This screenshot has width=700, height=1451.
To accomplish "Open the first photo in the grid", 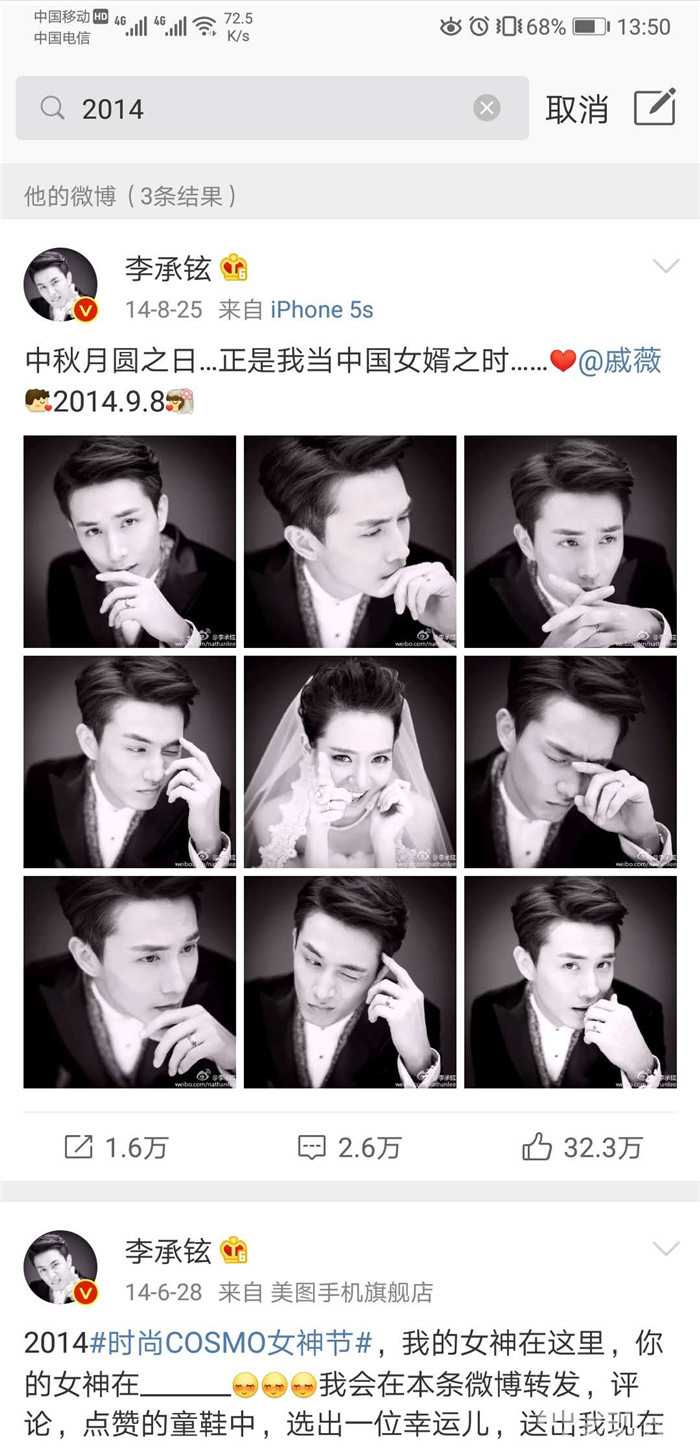I will [130, 541].
